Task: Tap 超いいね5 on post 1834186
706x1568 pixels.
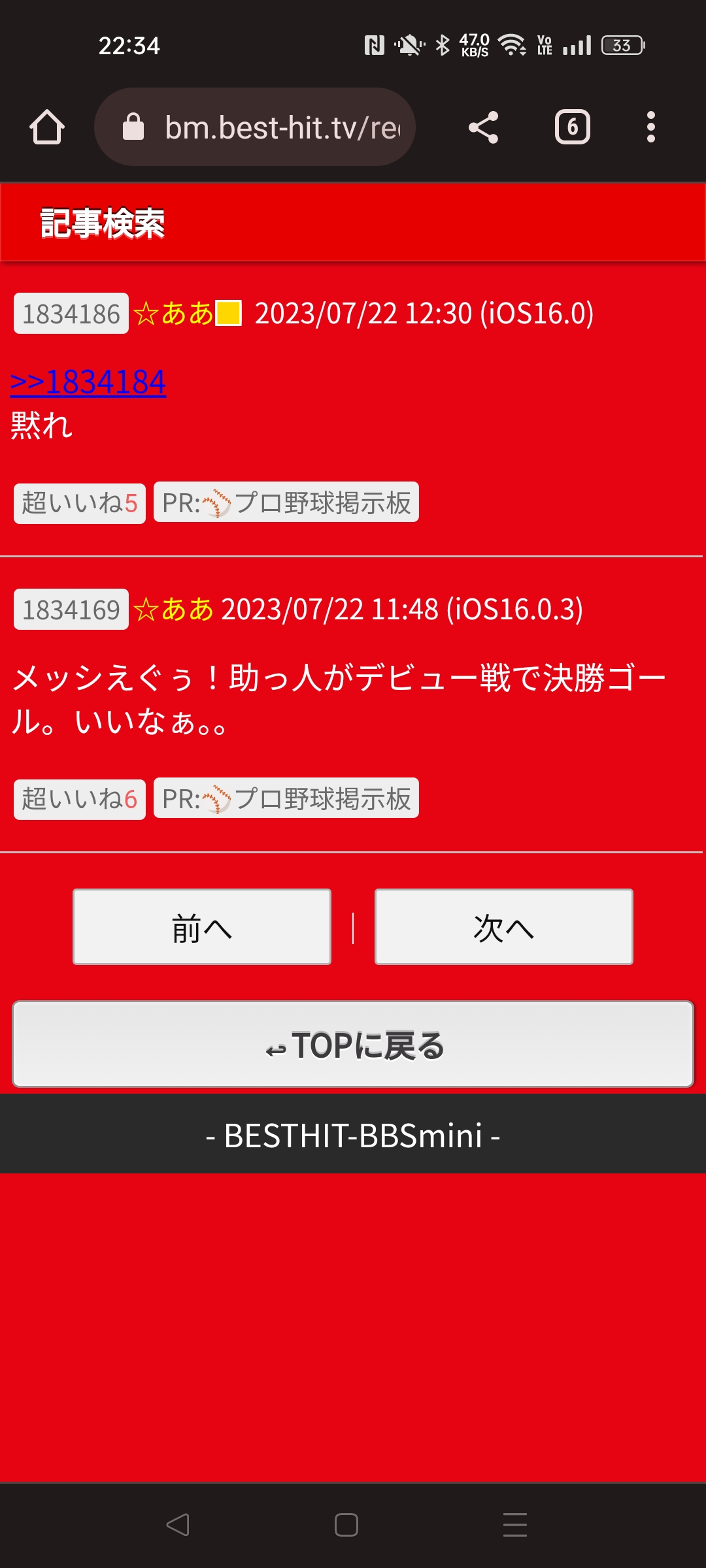Action: [80, 503]
